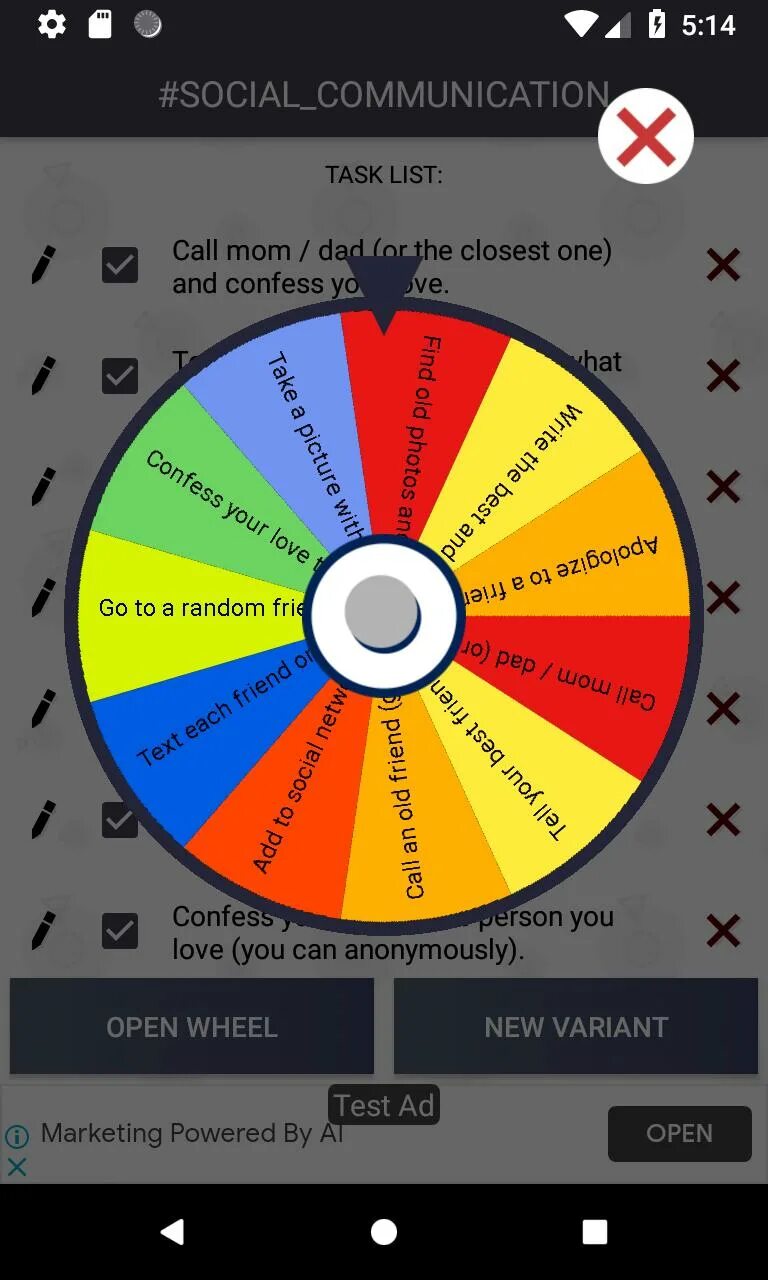Return to the home screen
This screenshot has height=1280, width=768.
384,1232
